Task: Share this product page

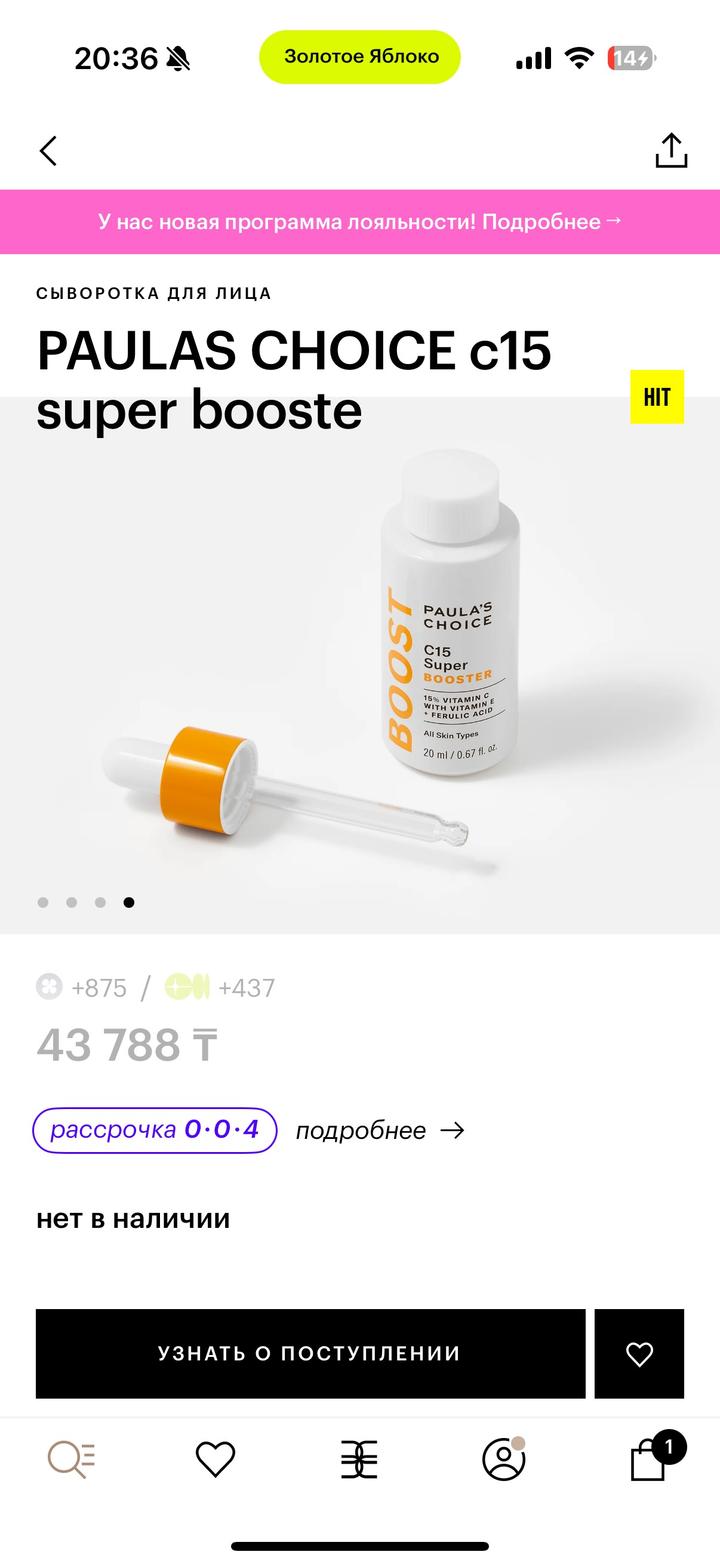Action: click(x=671, y=151)
